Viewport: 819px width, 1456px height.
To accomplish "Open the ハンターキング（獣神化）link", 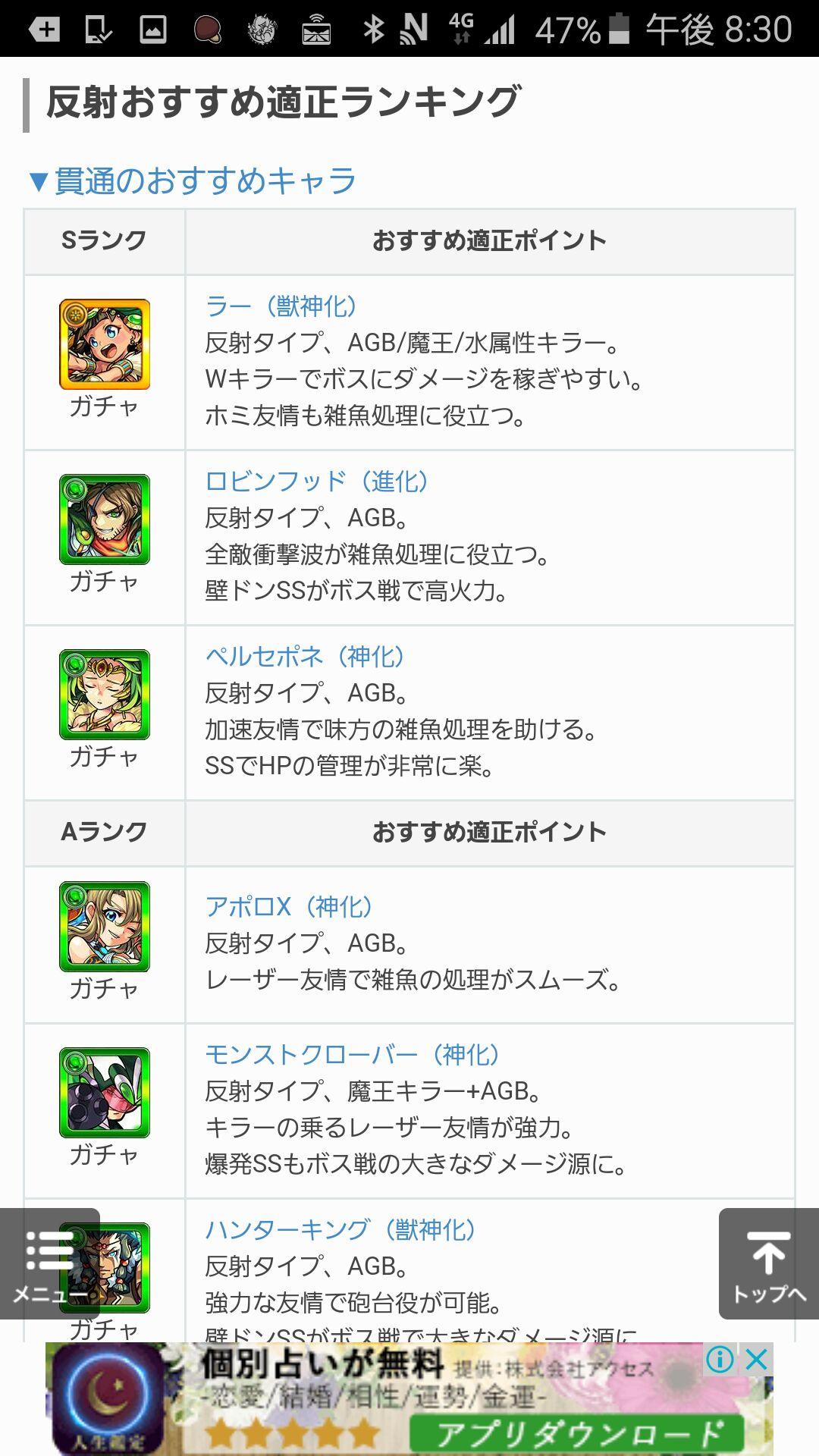I will (340, 1230).
